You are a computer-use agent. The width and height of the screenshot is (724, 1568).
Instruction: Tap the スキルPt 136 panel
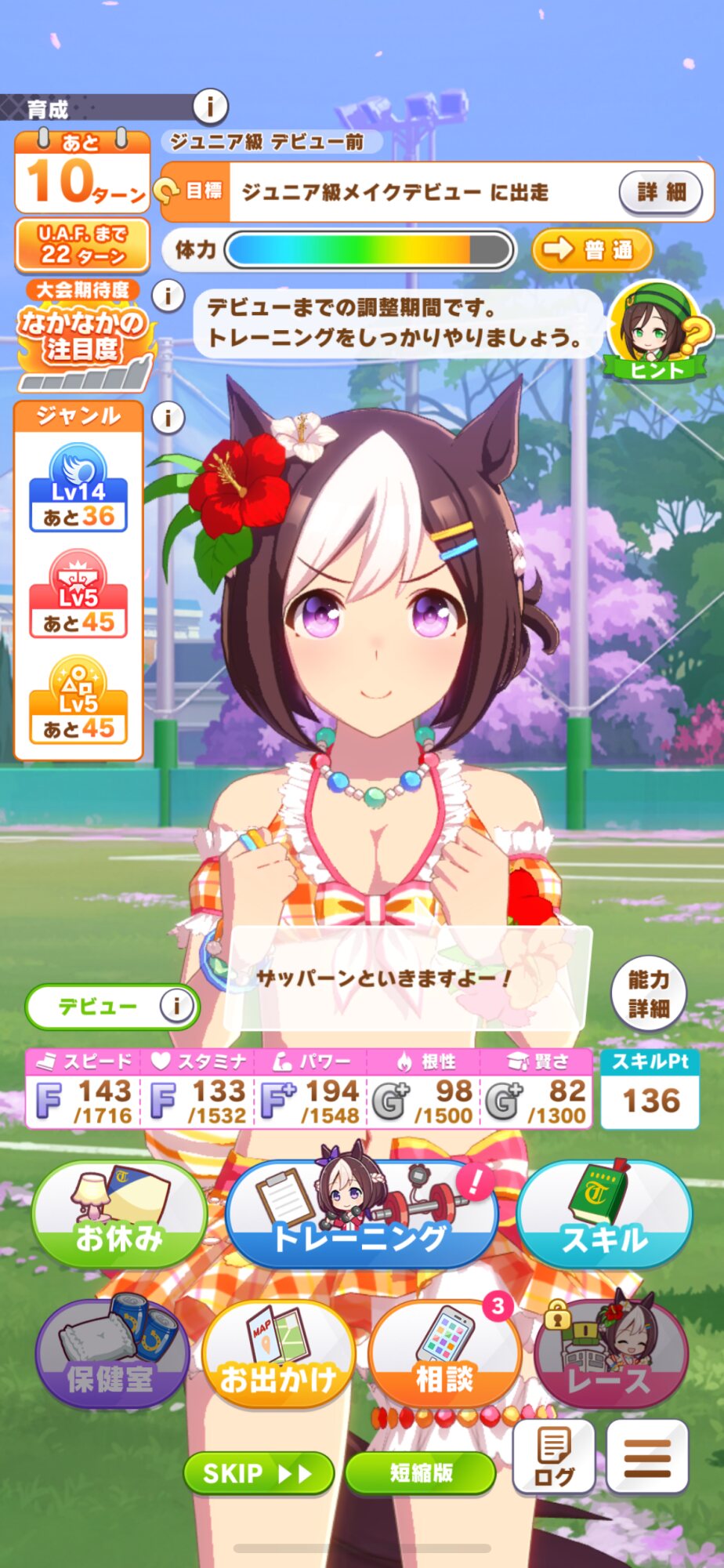[650, 1090]
